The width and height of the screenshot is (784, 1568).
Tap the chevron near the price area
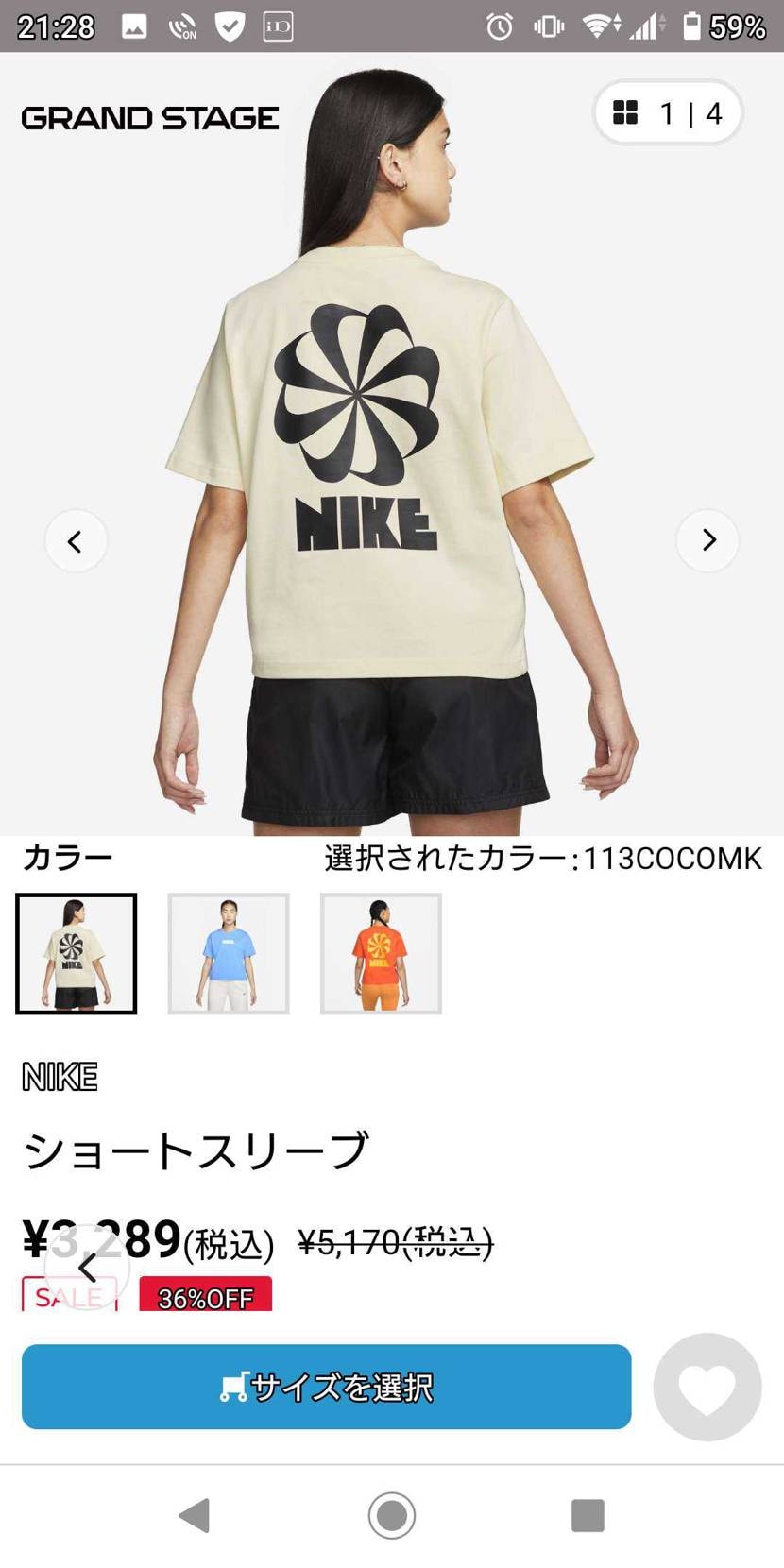pyautogui.click(x=87, y=1267)
